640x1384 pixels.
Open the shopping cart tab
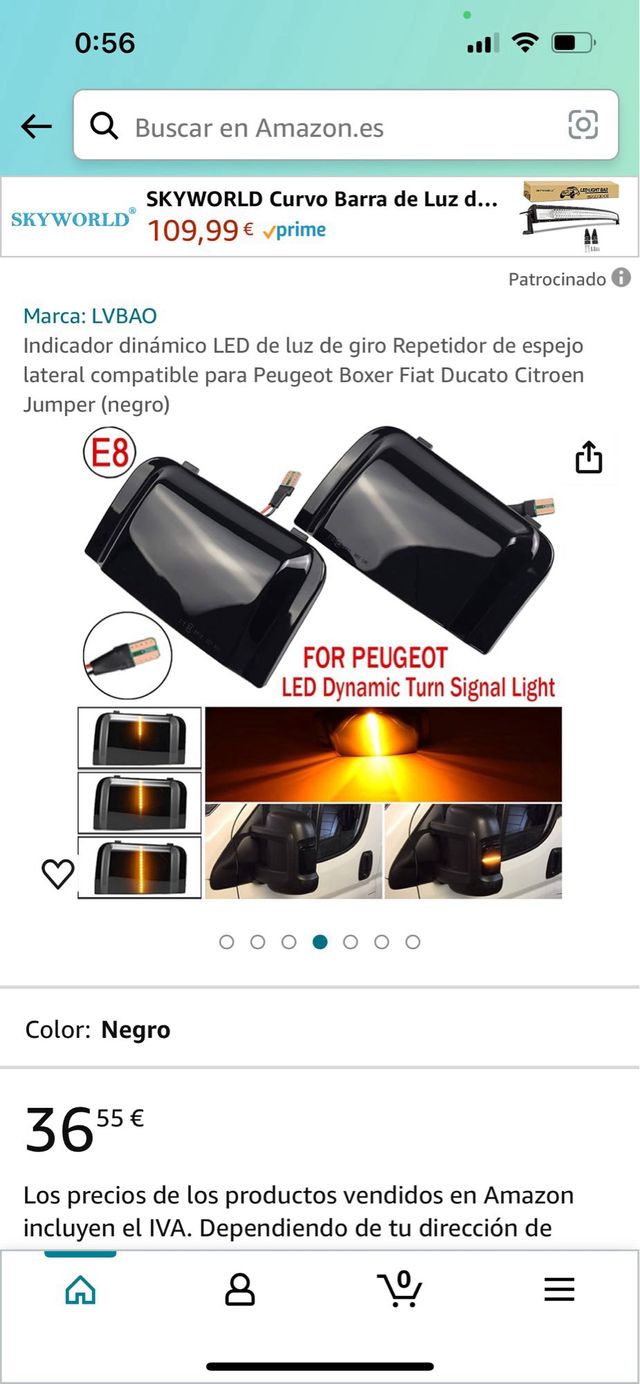pyautogui.click(x=400, y=1288)
